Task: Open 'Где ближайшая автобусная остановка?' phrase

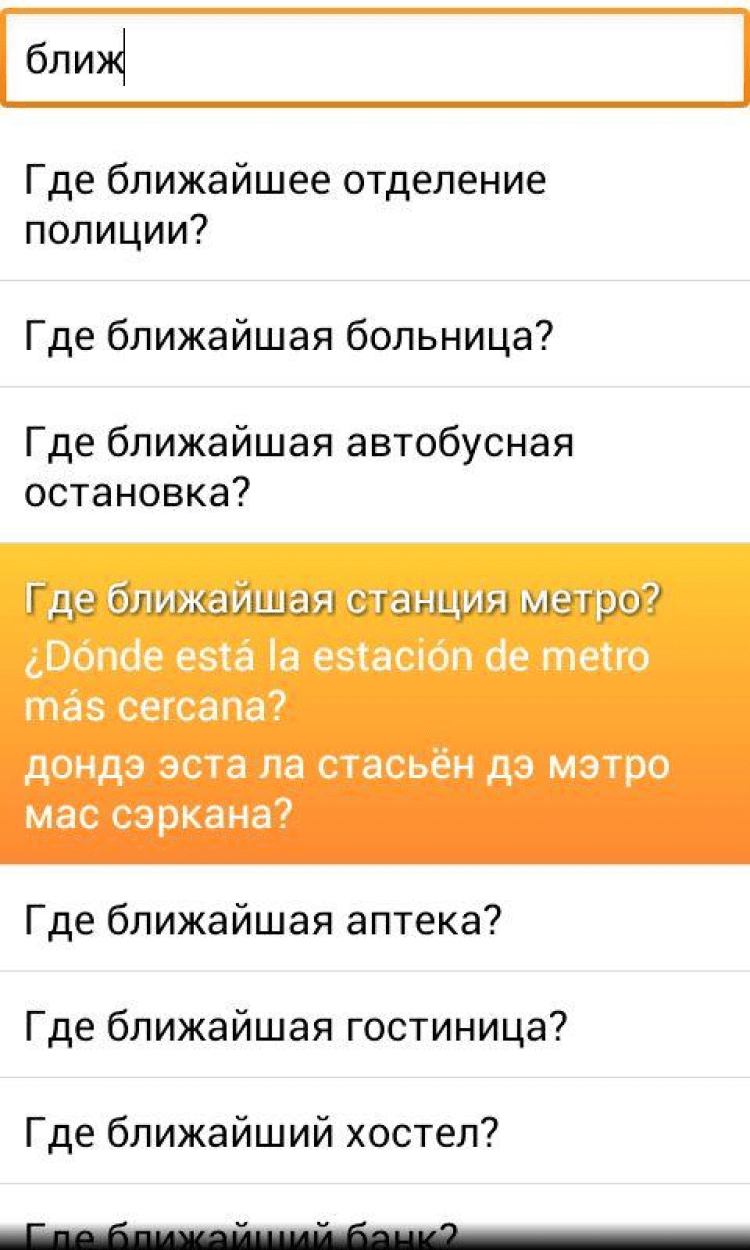Action: [375, 466]
